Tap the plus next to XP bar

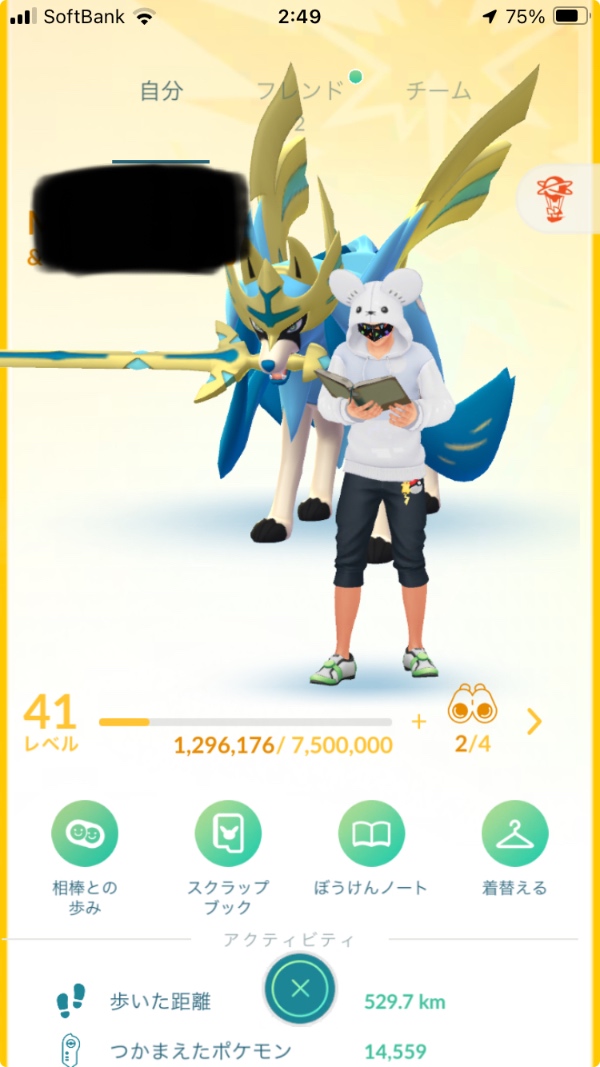point(418,721)
